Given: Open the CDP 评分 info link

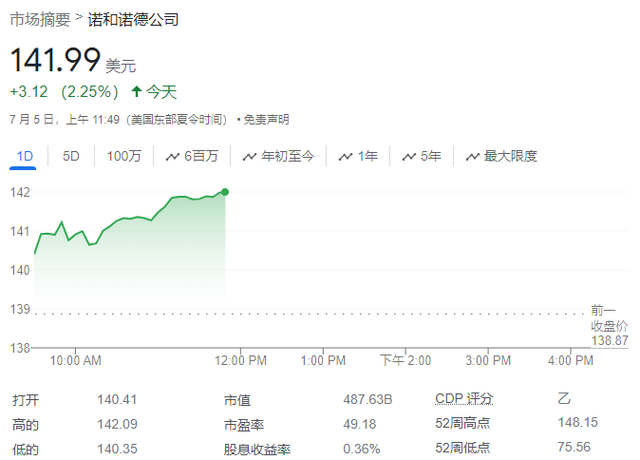Looking at the screenshot, I should point(464,399).
